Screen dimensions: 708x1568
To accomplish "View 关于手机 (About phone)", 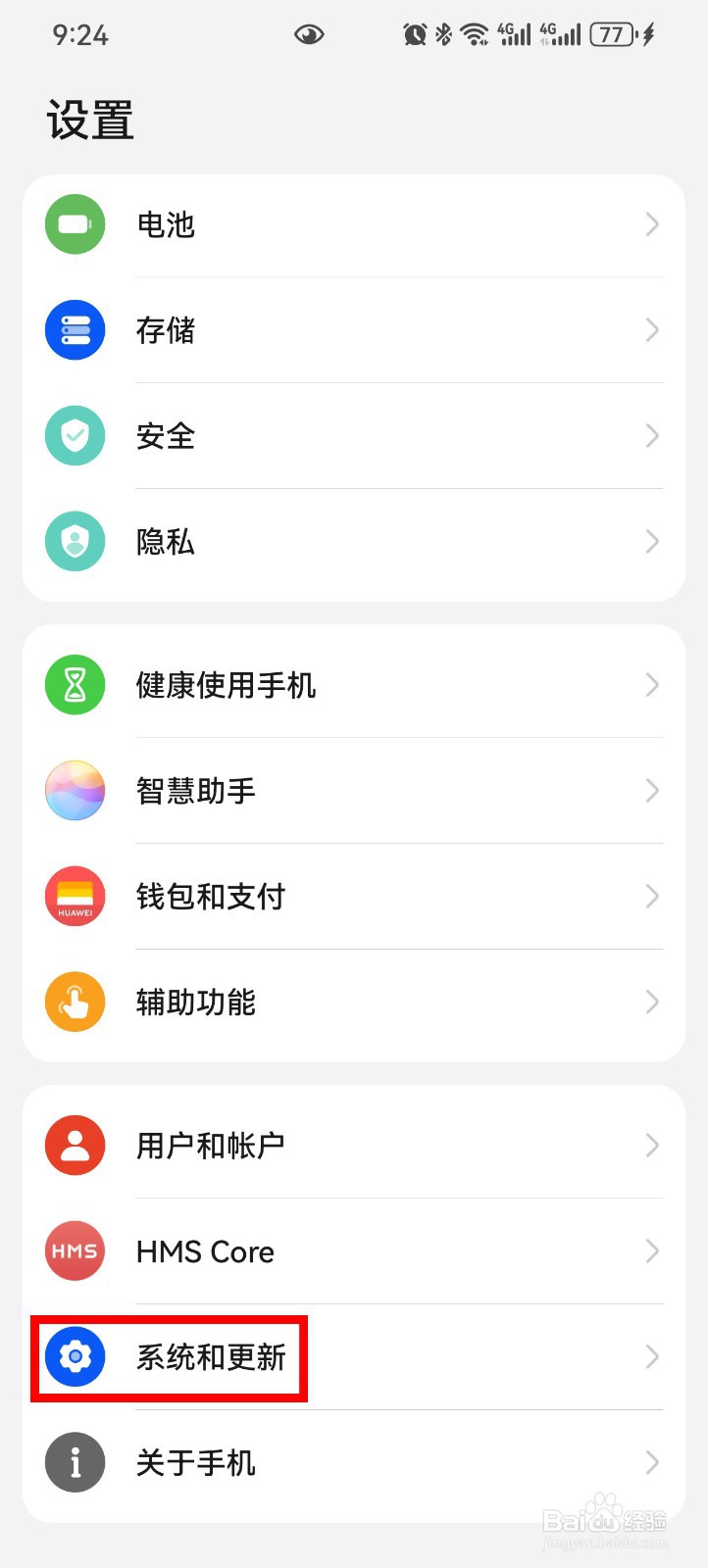I will (353, 1463).
